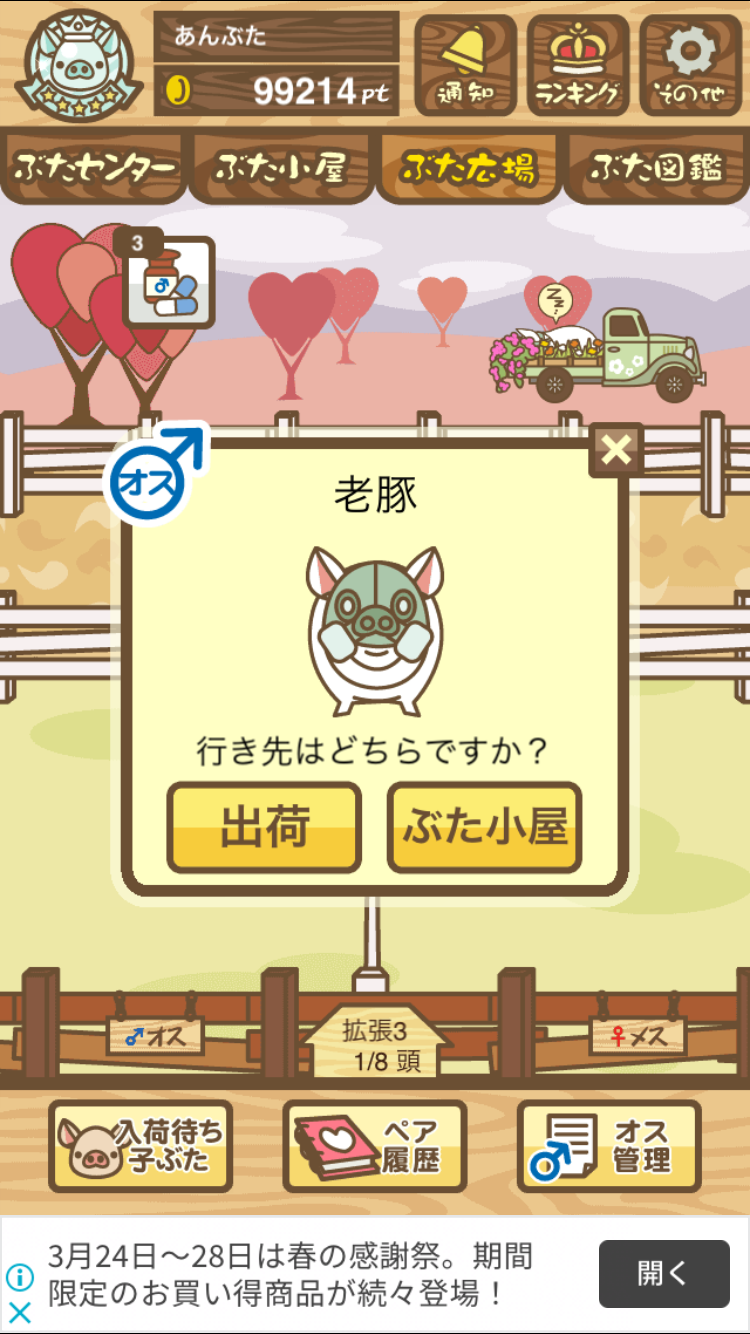Go to the ぶた図鑑 tab
Image resolution: width=750 pixels, height=1334 pixels.
point(656,168)
